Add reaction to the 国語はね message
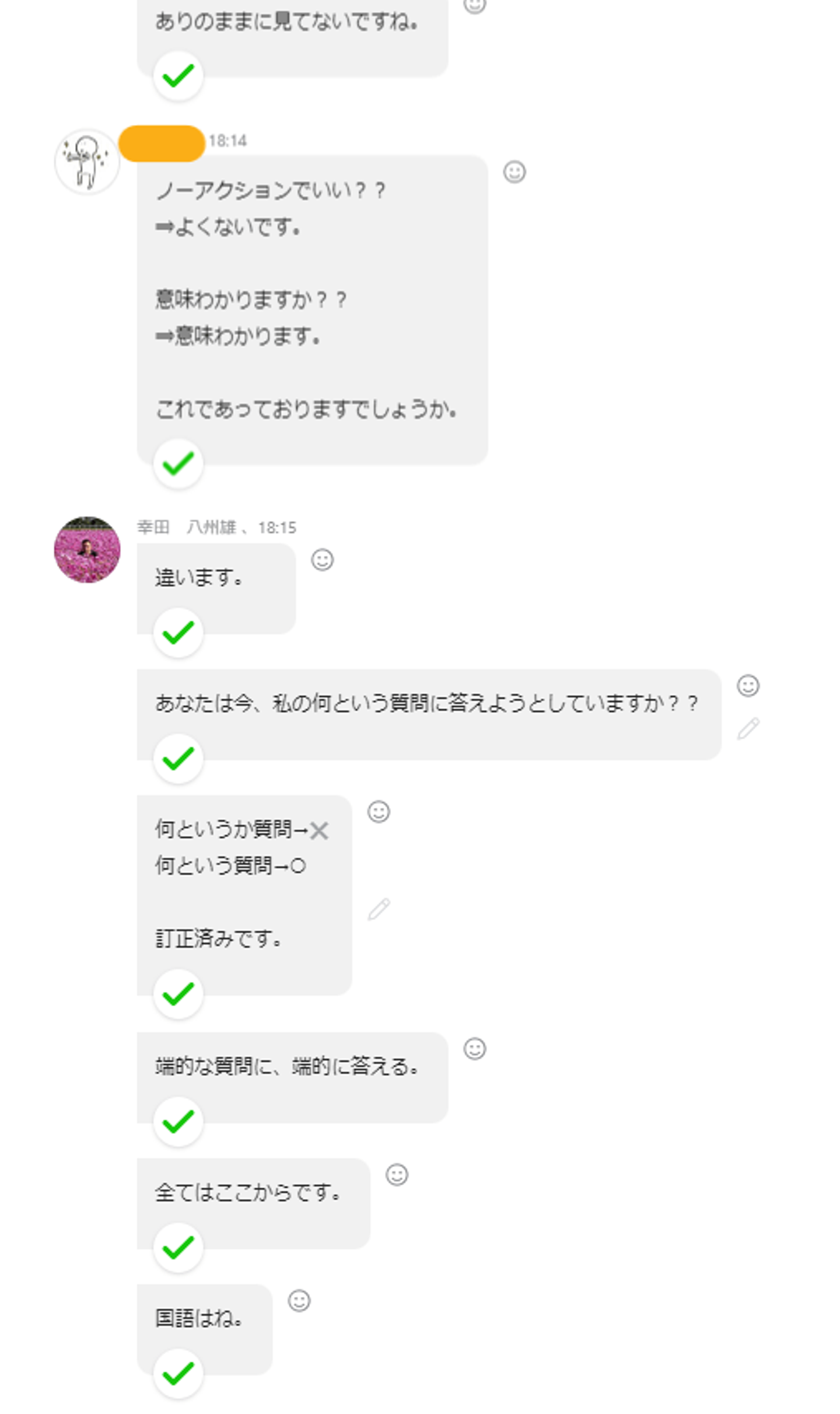 coord(299,1300)
